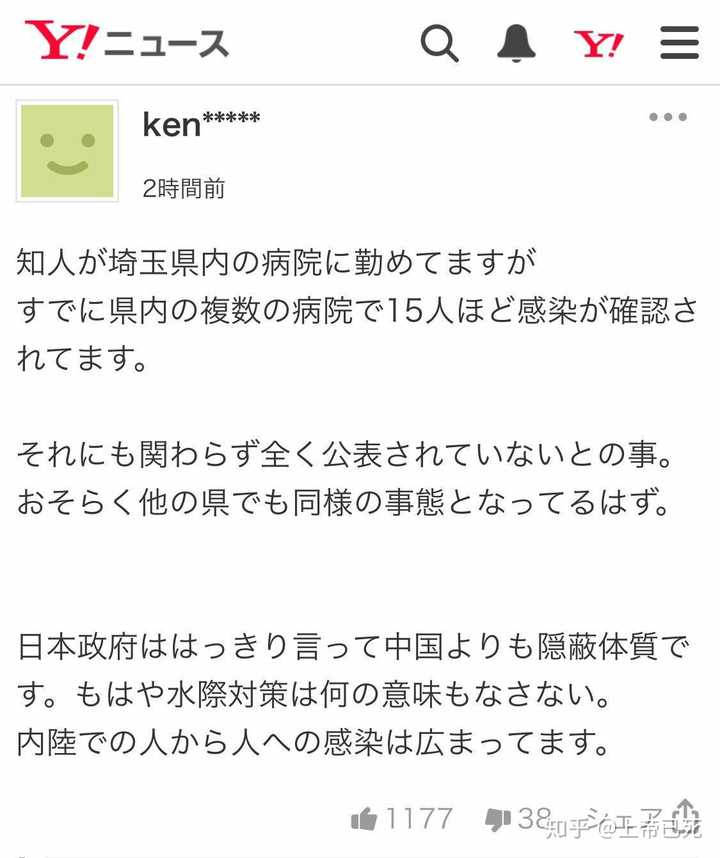Viewport: 720px width, 858px height.
Task: Open the search magnifier icon
Action: (x=439, y=43)
